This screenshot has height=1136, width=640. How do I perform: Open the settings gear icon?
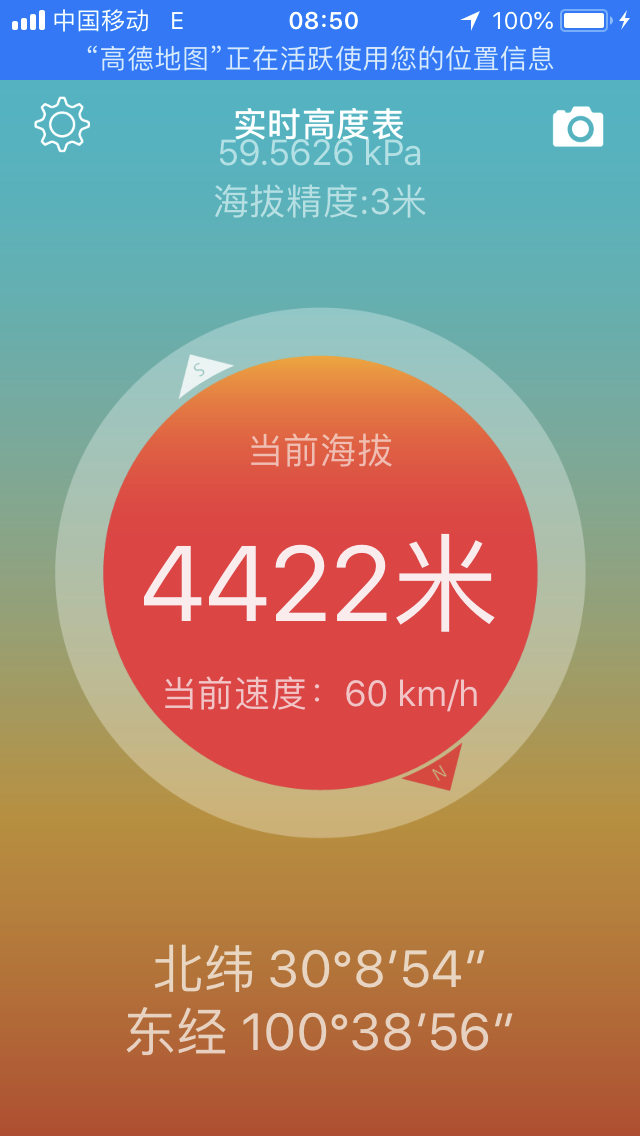pyautogui.click(x=62, y=125)
